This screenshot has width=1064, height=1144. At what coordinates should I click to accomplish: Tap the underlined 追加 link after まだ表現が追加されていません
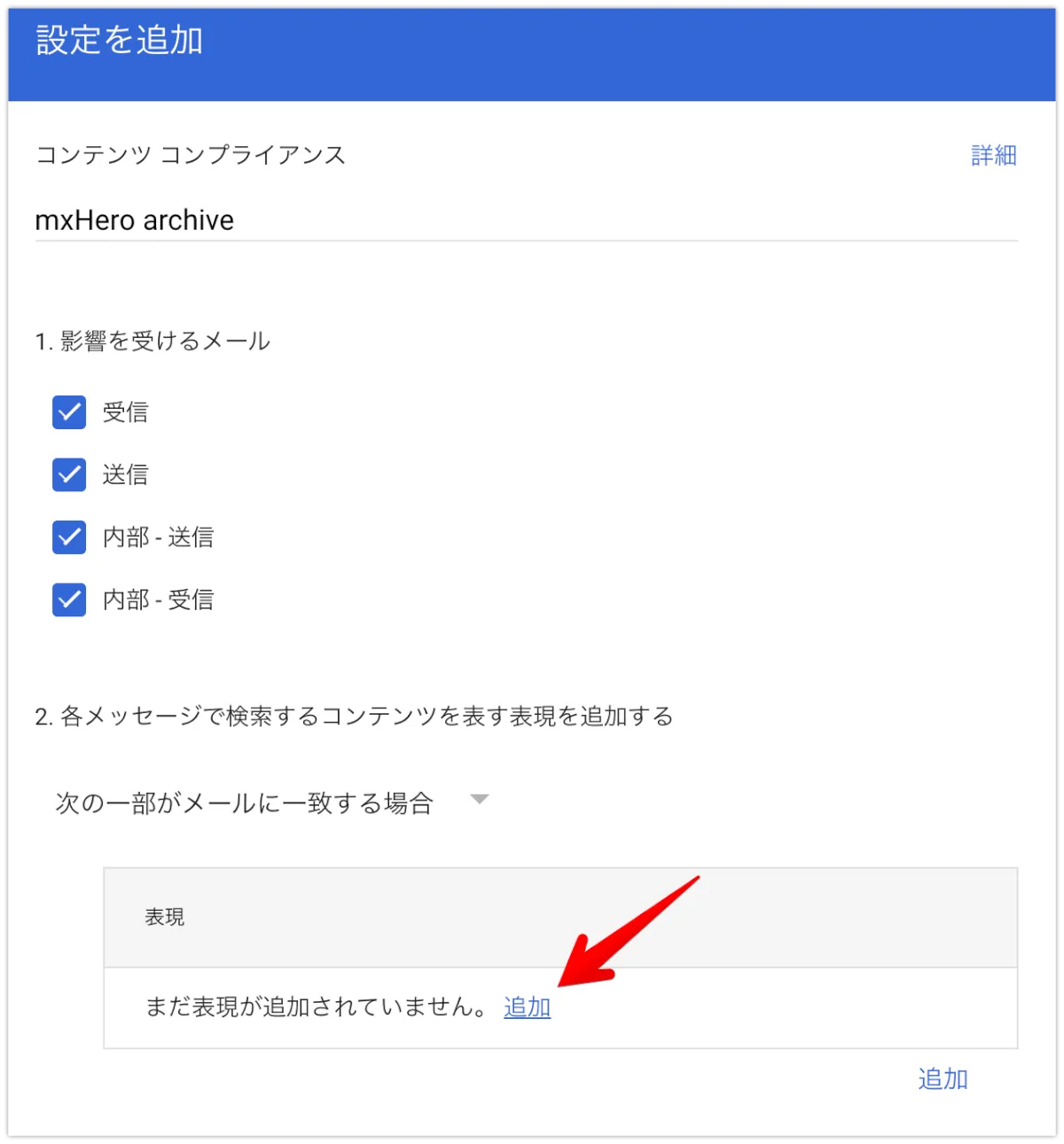527,1007
